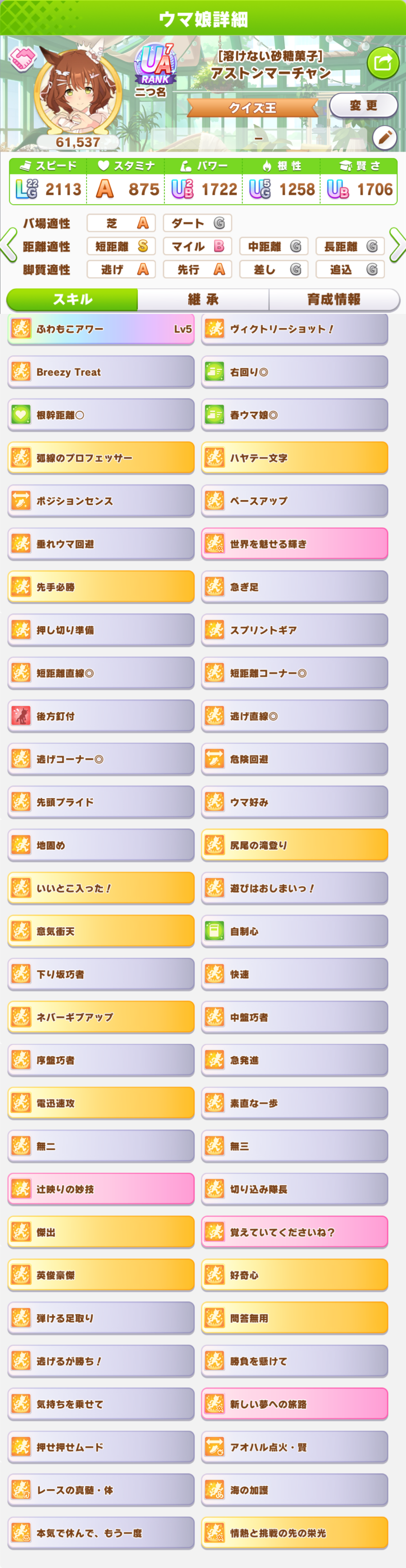Switch to the 継承 tab

click(x=203, y=300)
